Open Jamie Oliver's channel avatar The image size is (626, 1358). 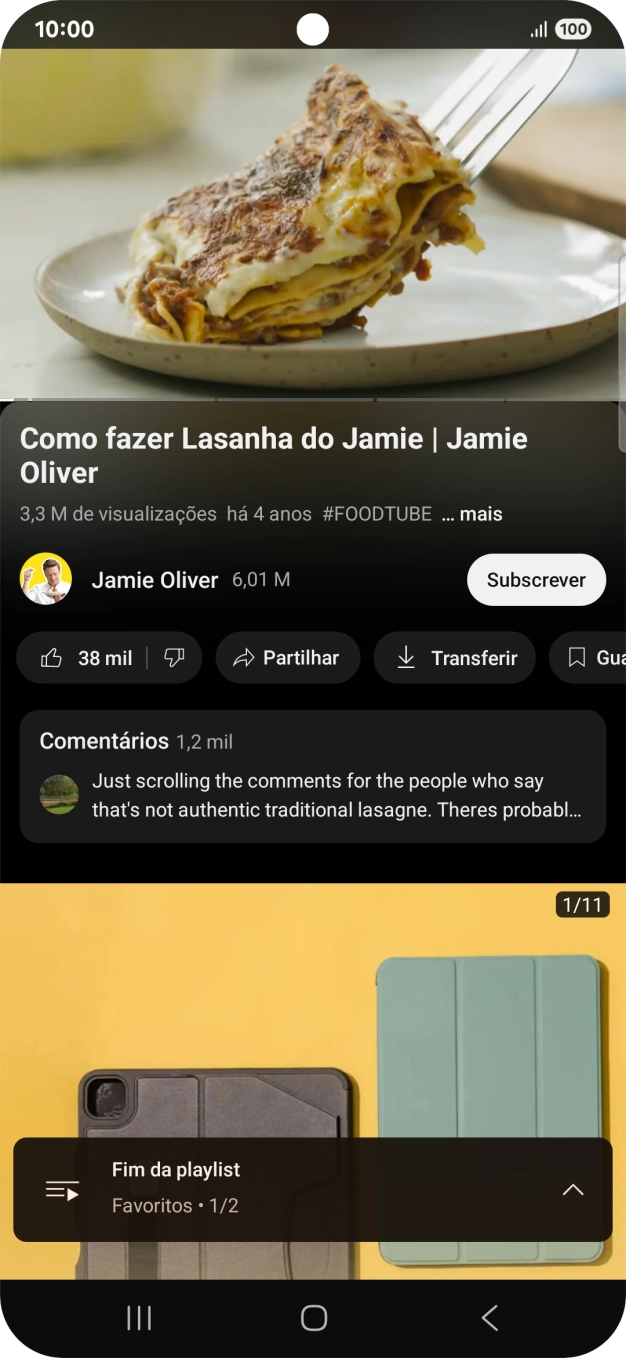[x=46, y=579]
